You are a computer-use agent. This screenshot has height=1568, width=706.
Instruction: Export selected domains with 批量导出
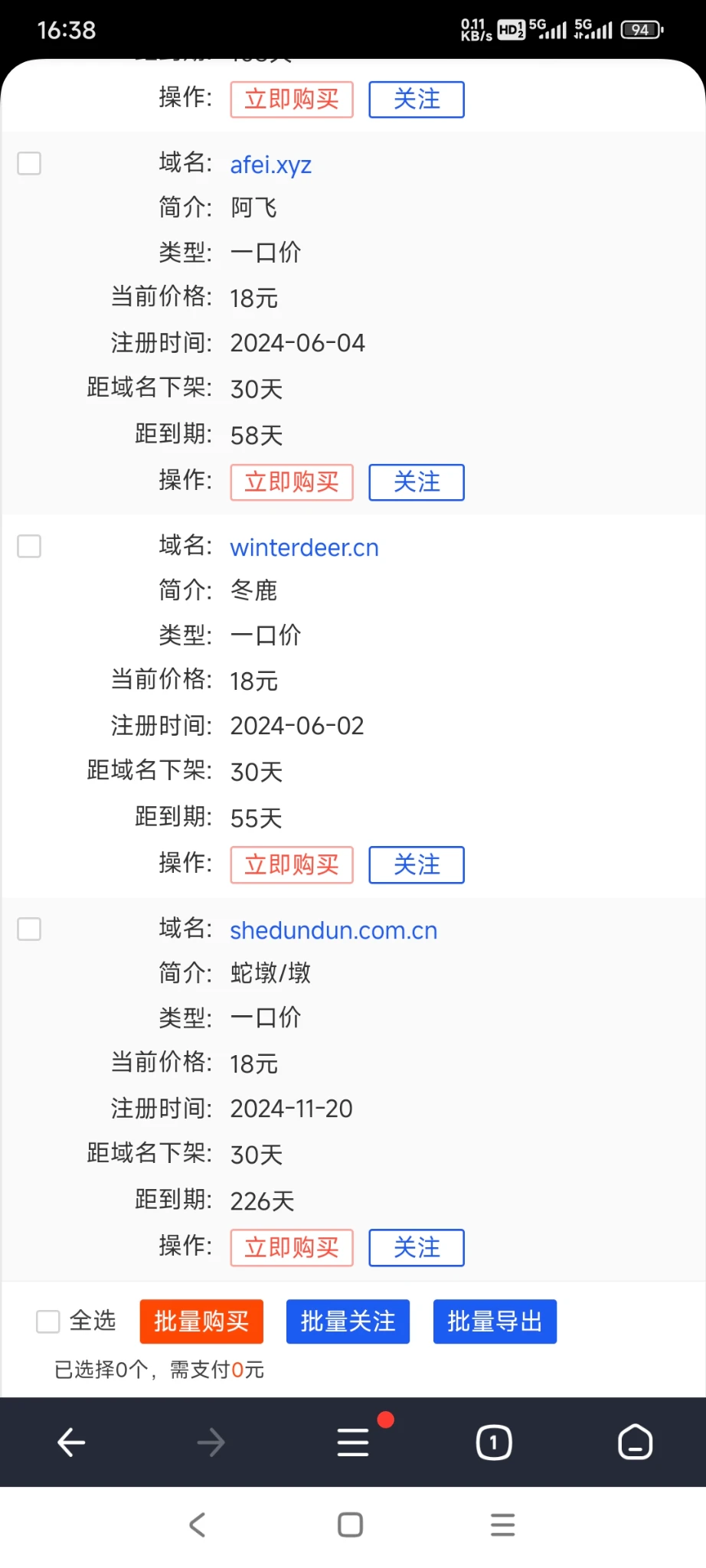click(x=495, y=1321)
